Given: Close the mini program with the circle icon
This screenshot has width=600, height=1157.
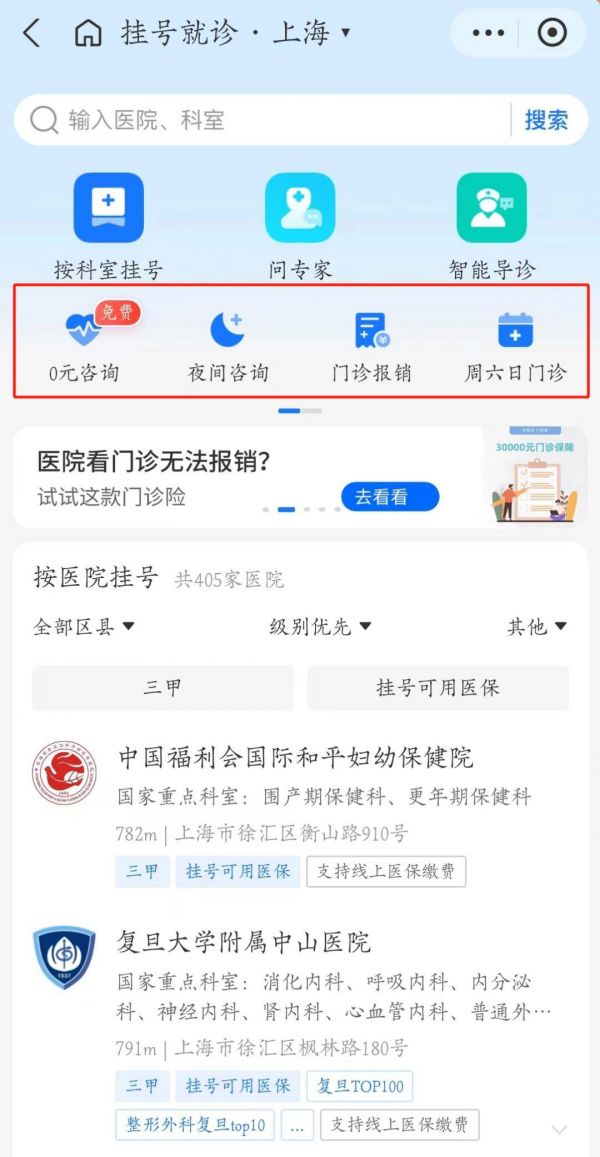Looking at the screenshot, I should (x=553, y=33).
